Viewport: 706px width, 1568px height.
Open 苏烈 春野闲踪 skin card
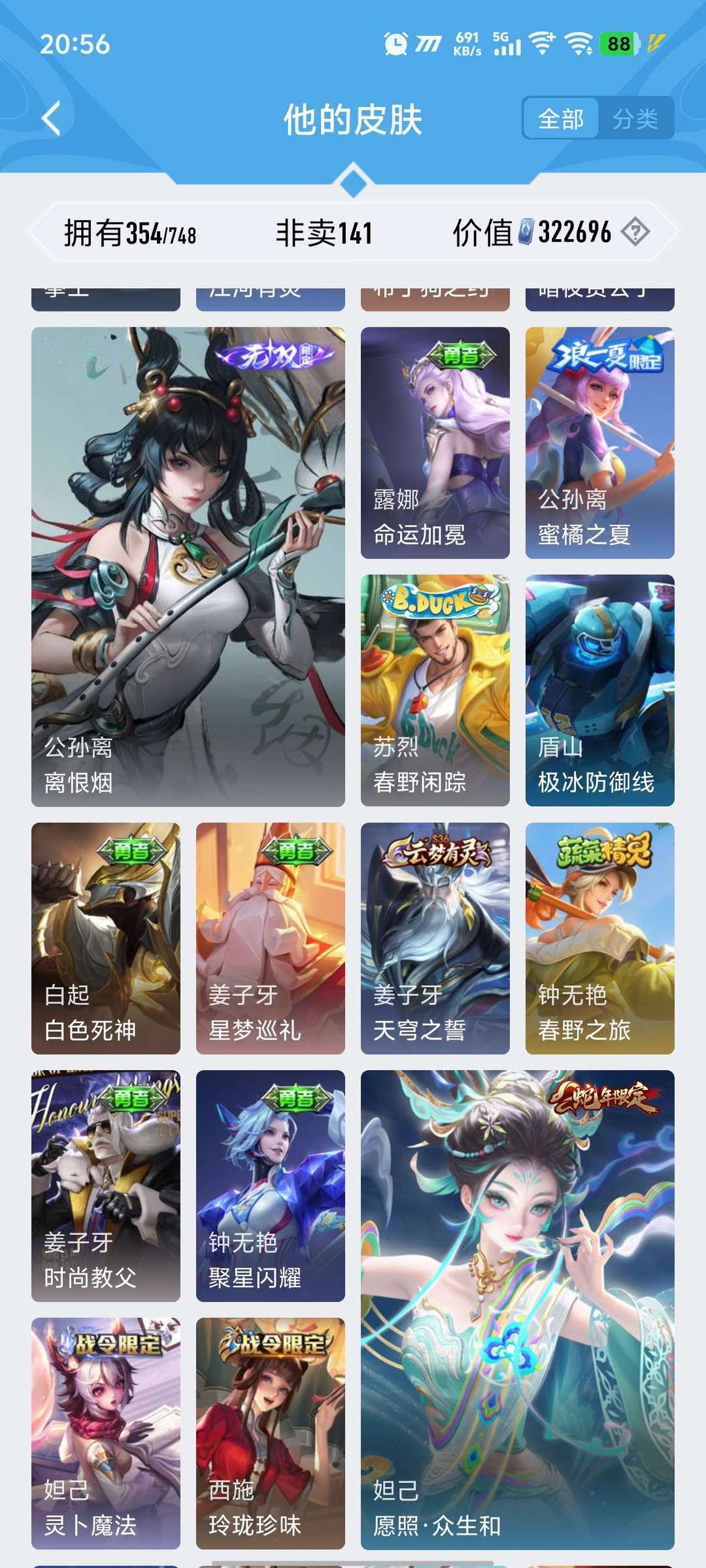tap(435, 690)
